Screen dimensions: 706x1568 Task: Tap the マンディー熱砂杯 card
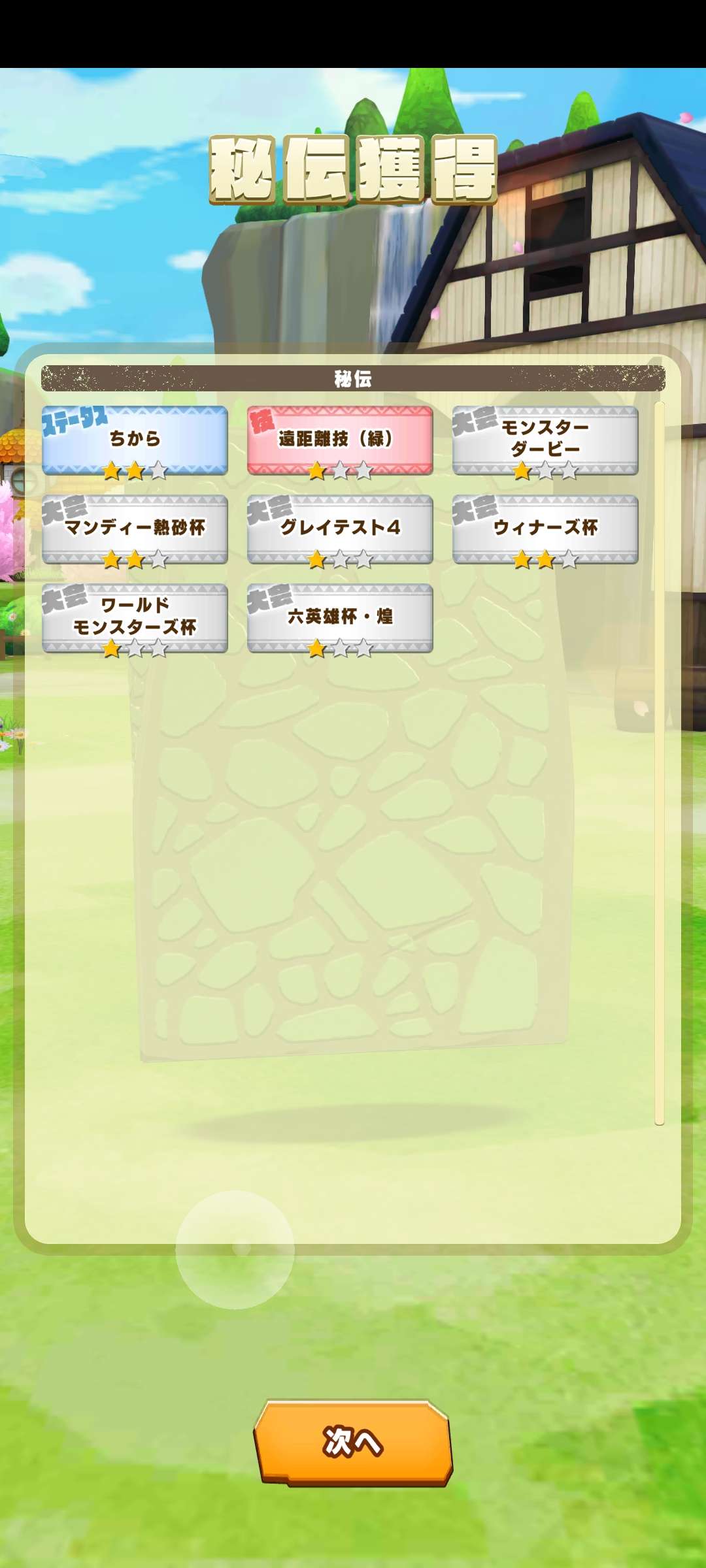pyautogui.click(x=135, y=529)
